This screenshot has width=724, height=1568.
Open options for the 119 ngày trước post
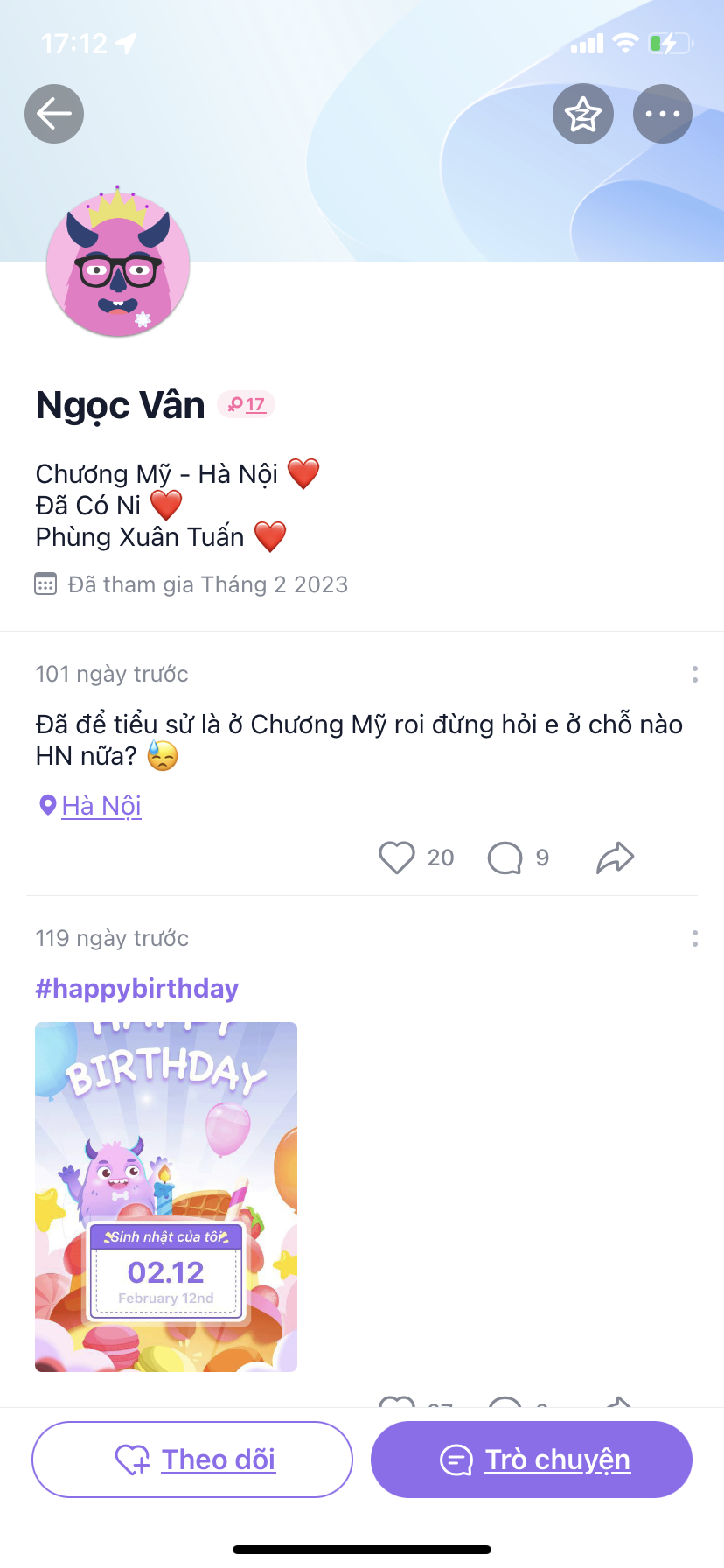point(695,938)
